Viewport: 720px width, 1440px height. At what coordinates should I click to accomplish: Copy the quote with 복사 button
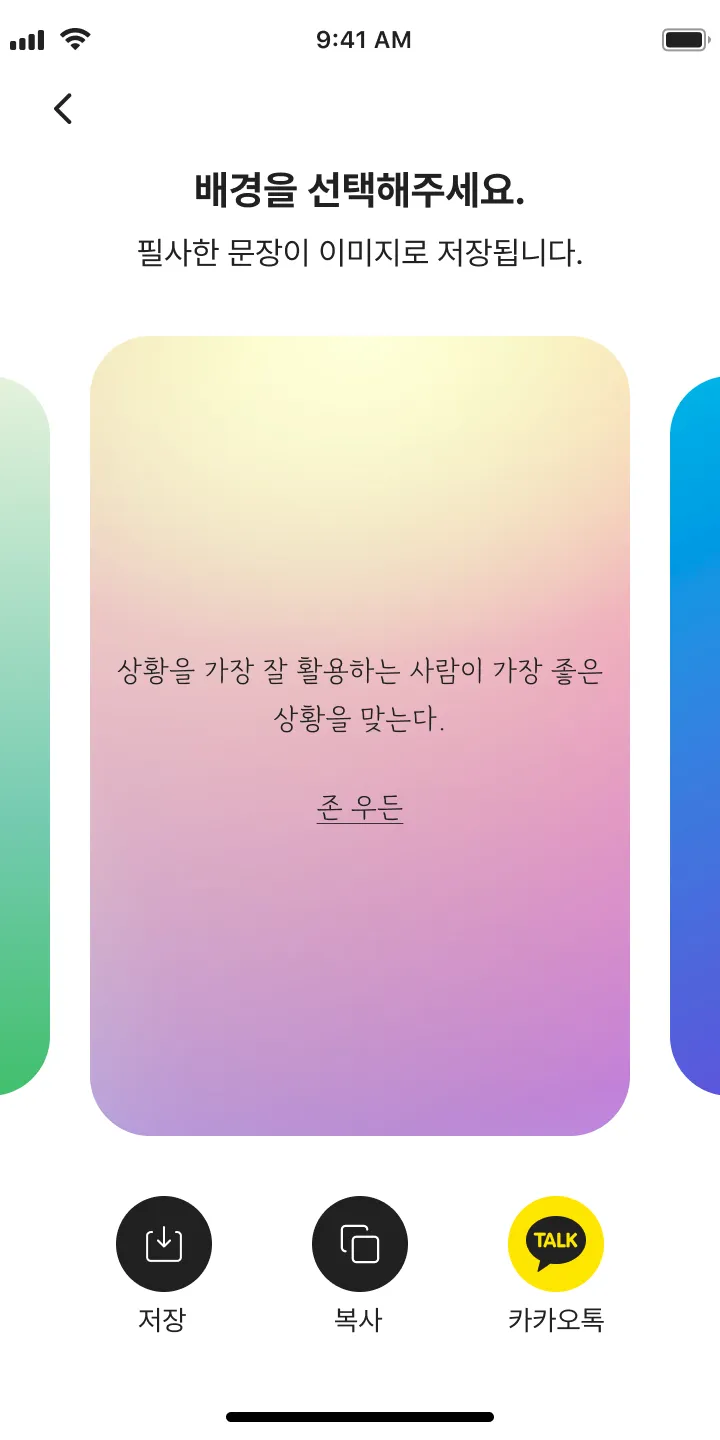tap(359, 1244)
